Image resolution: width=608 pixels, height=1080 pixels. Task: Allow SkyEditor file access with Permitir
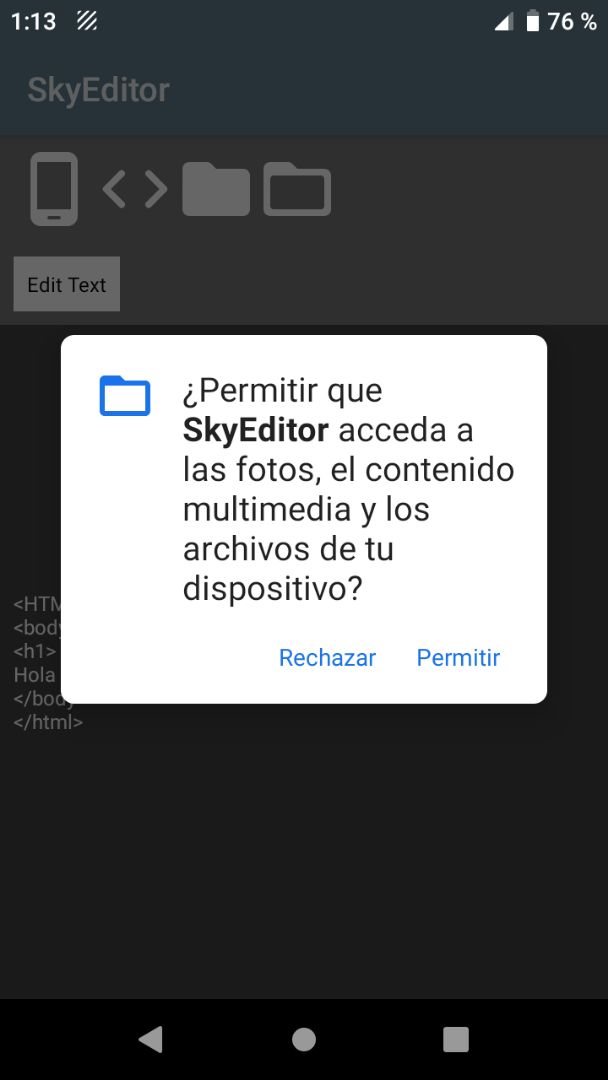pos(458,658)
